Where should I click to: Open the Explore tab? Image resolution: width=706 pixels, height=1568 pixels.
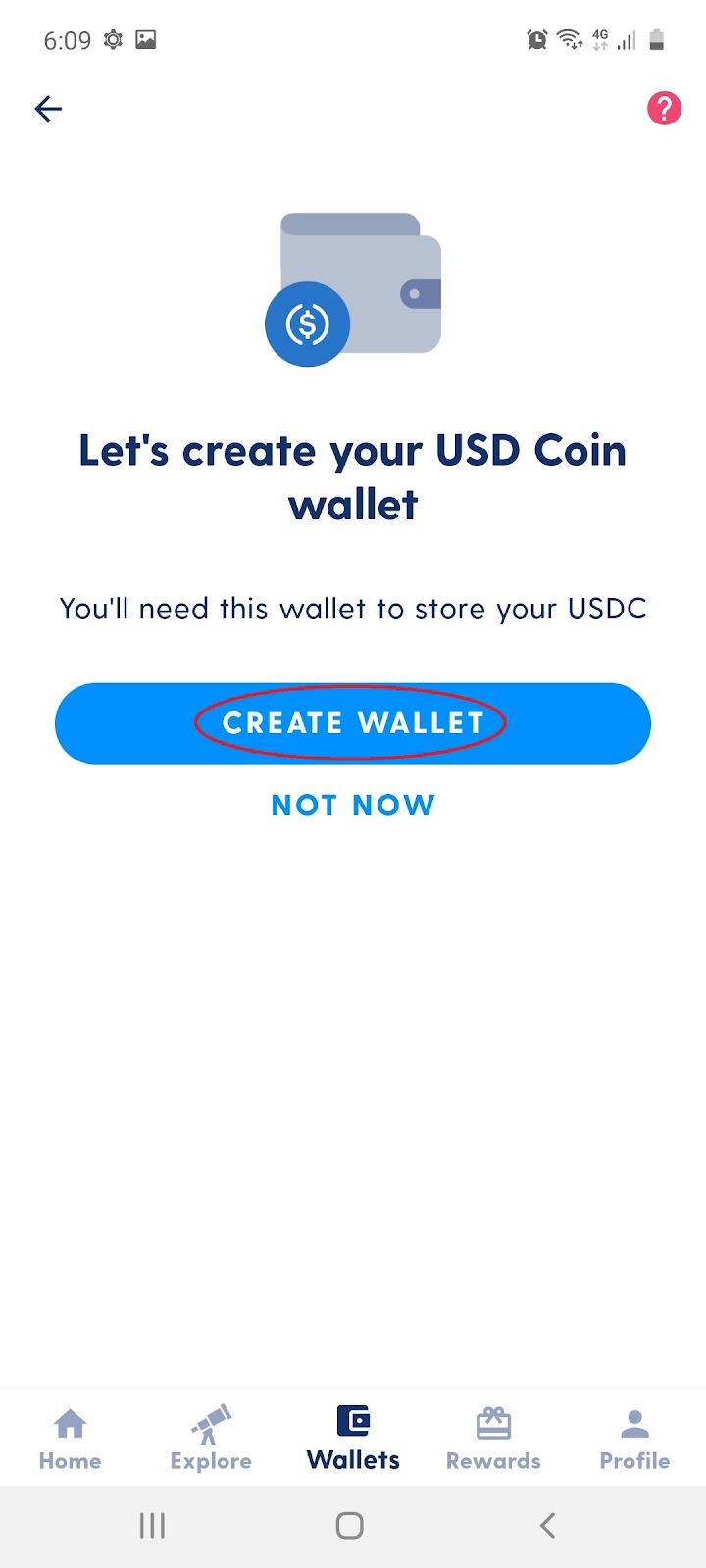click(x=211, y=1439)
